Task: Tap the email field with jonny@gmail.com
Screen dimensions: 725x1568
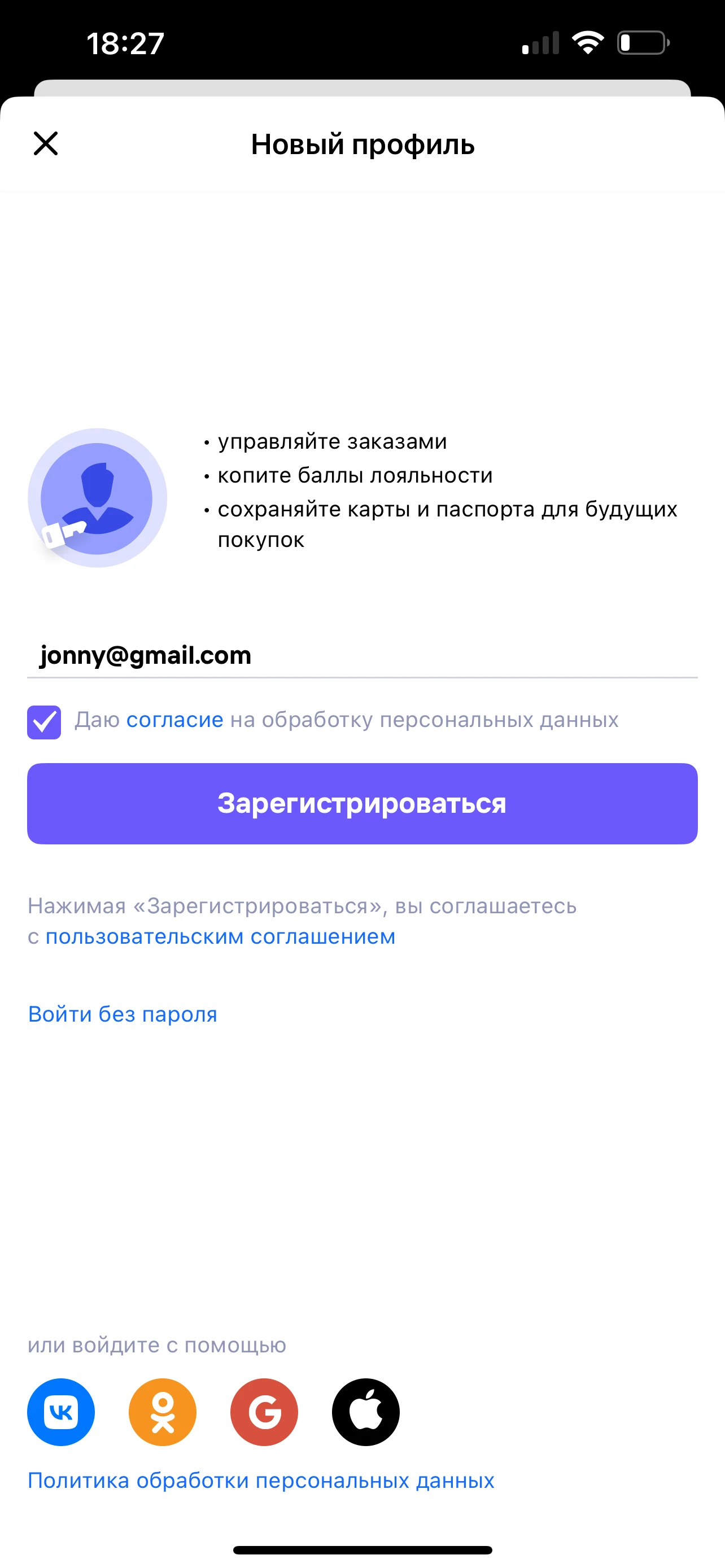Action: click(361, 655)
